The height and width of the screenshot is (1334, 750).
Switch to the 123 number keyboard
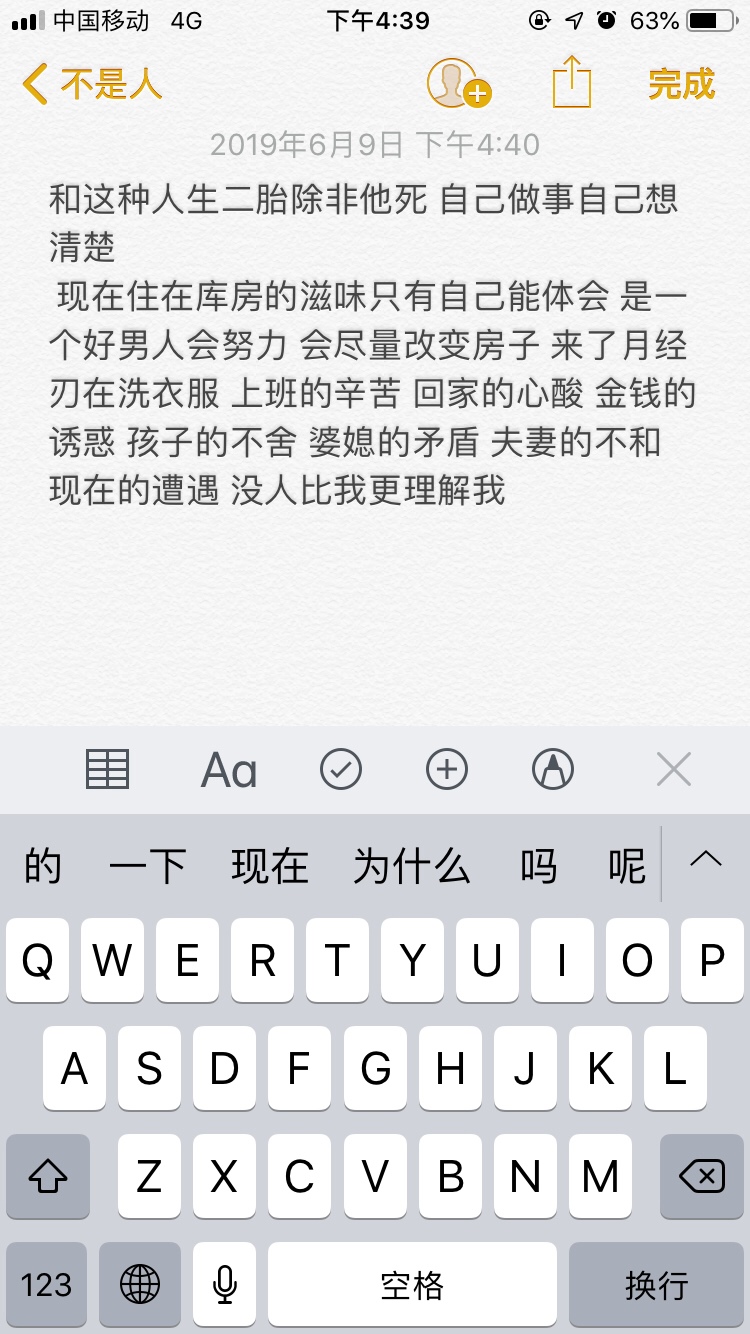point(47,1285)
